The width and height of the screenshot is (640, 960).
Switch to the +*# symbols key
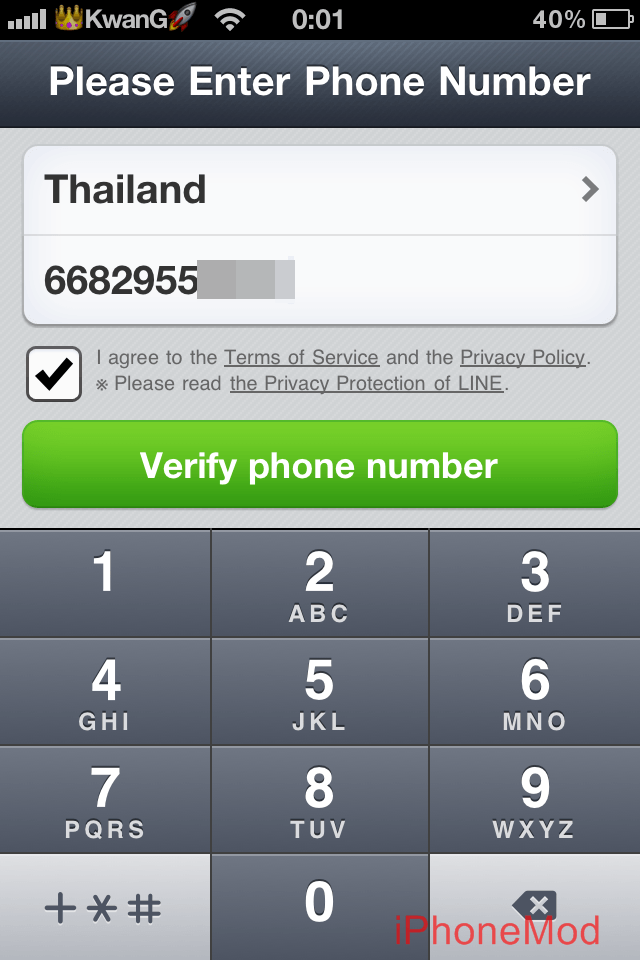(x=105, y=907)
